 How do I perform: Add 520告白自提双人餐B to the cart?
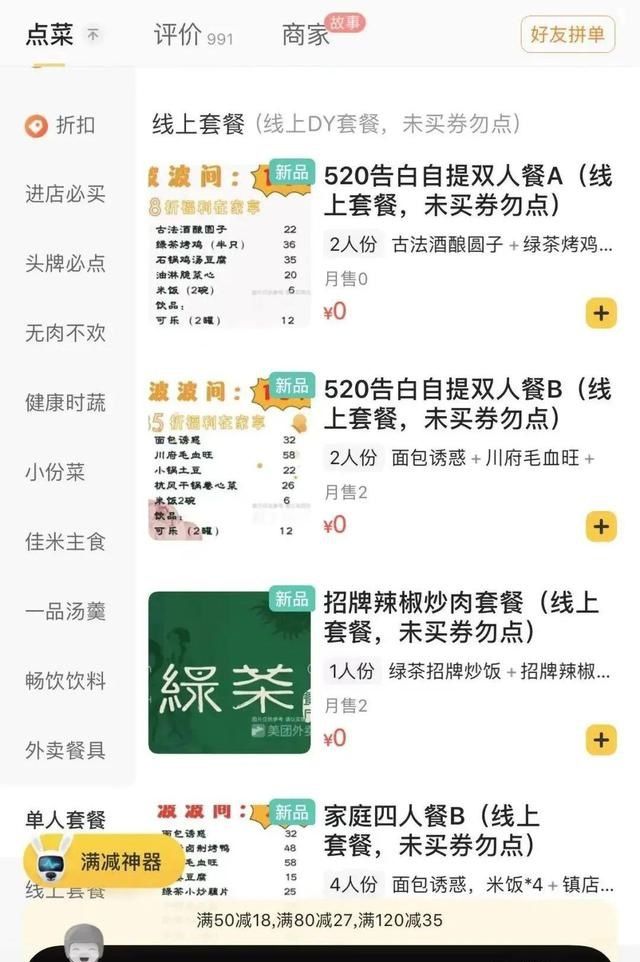[600, 525]
